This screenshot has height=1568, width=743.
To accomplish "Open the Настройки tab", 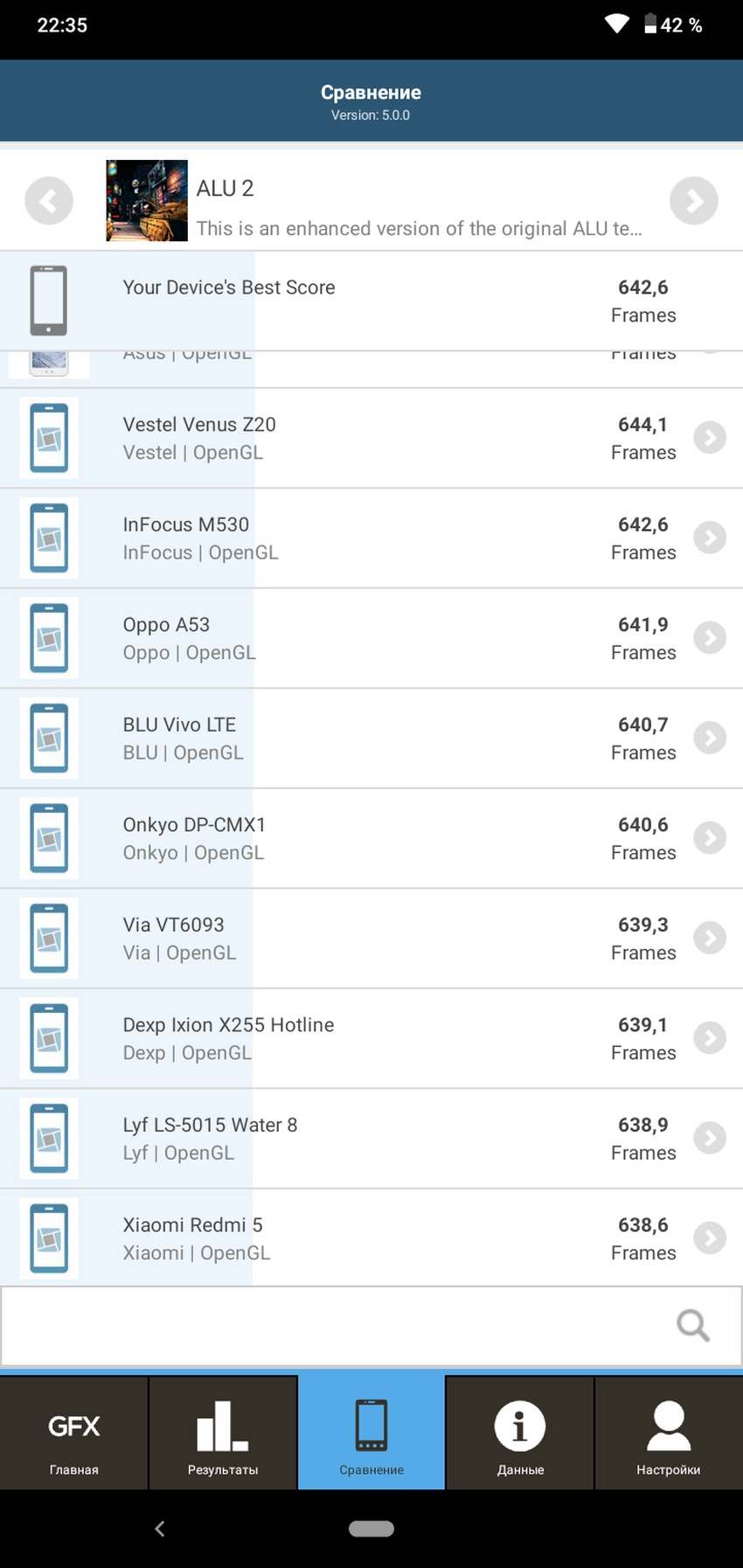I will point(669,1433).
